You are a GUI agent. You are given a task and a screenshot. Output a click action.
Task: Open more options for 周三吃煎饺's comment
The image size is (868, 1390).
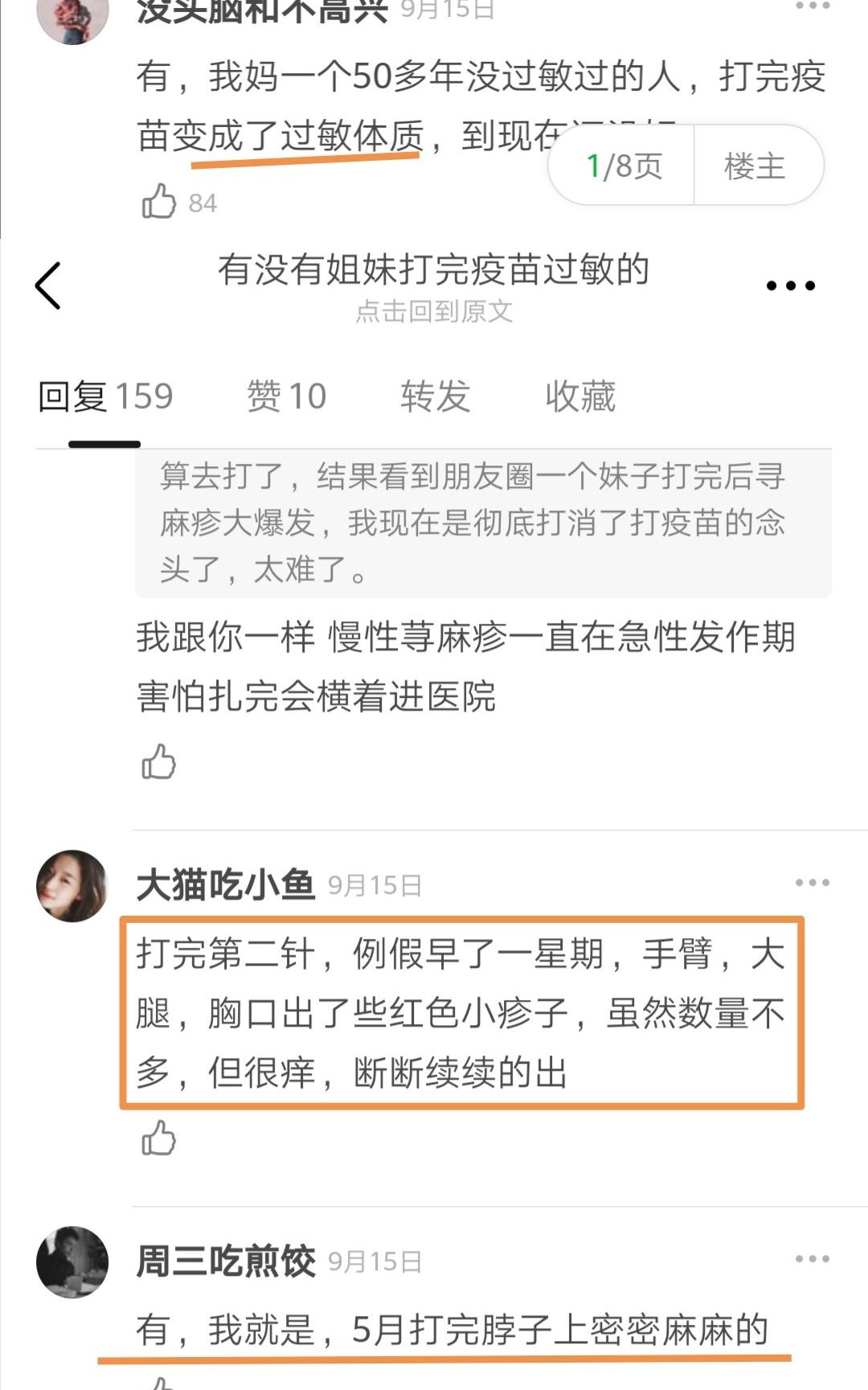coord(812,1259)
